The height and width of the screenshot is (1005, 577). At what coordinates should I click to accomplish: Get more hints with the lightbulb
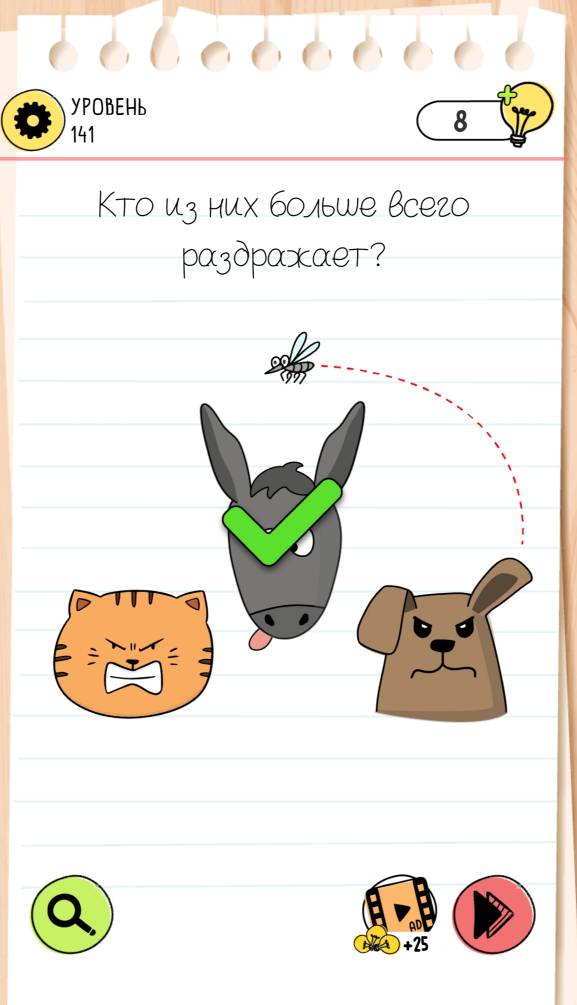point(525,114)
